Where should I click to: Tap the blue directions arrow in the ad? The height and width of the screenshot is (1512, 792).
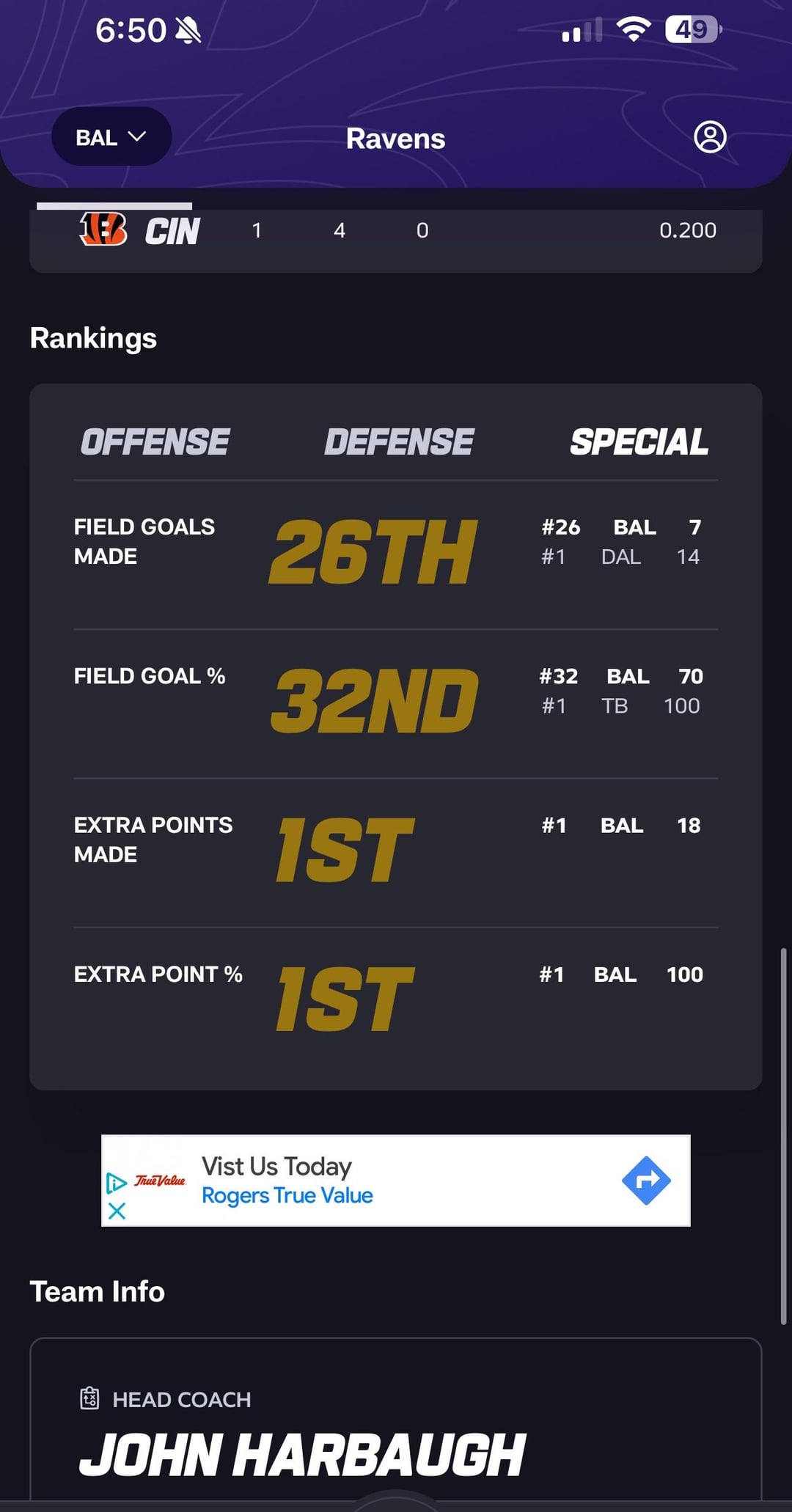pos(645,1181)
